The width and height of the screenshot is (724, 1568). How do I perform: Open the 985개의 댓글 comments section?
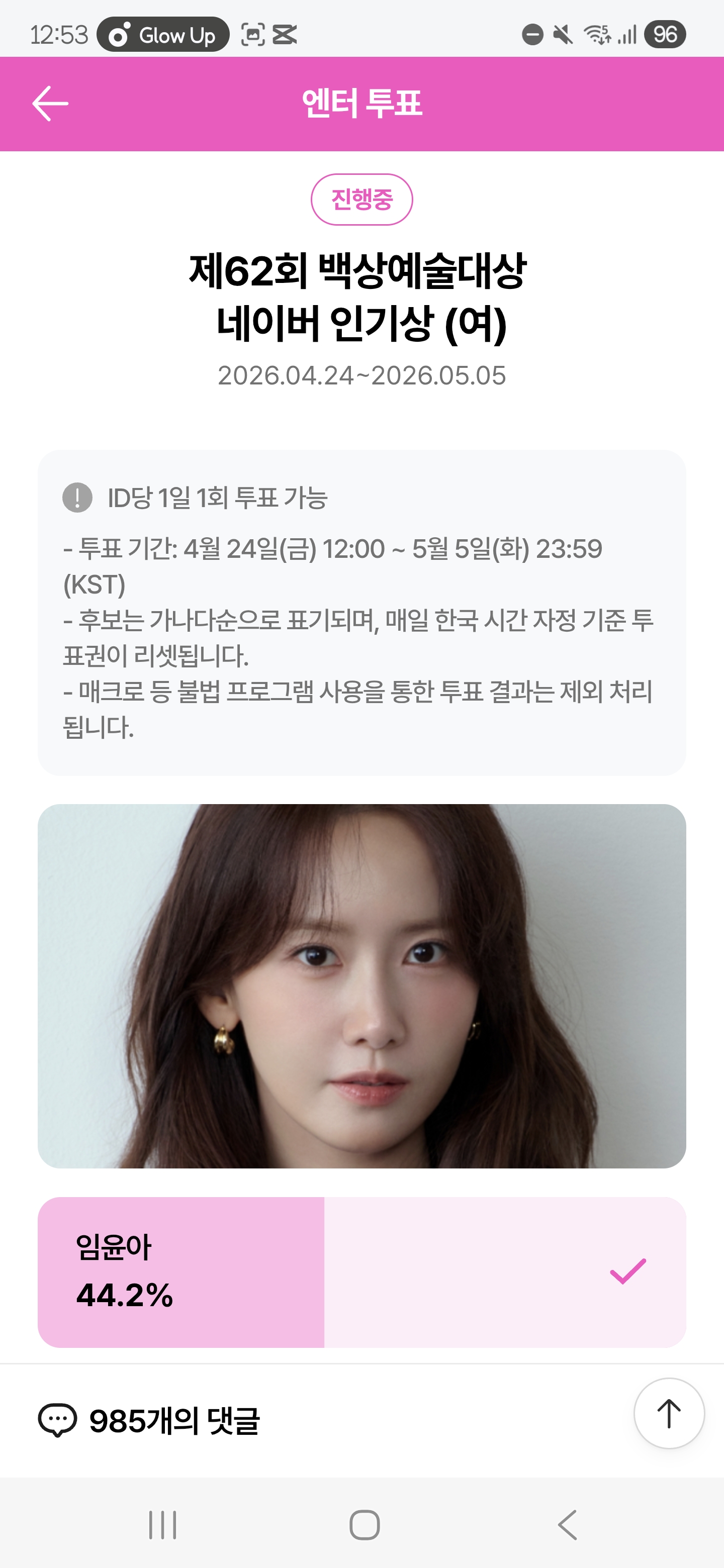149,1421
